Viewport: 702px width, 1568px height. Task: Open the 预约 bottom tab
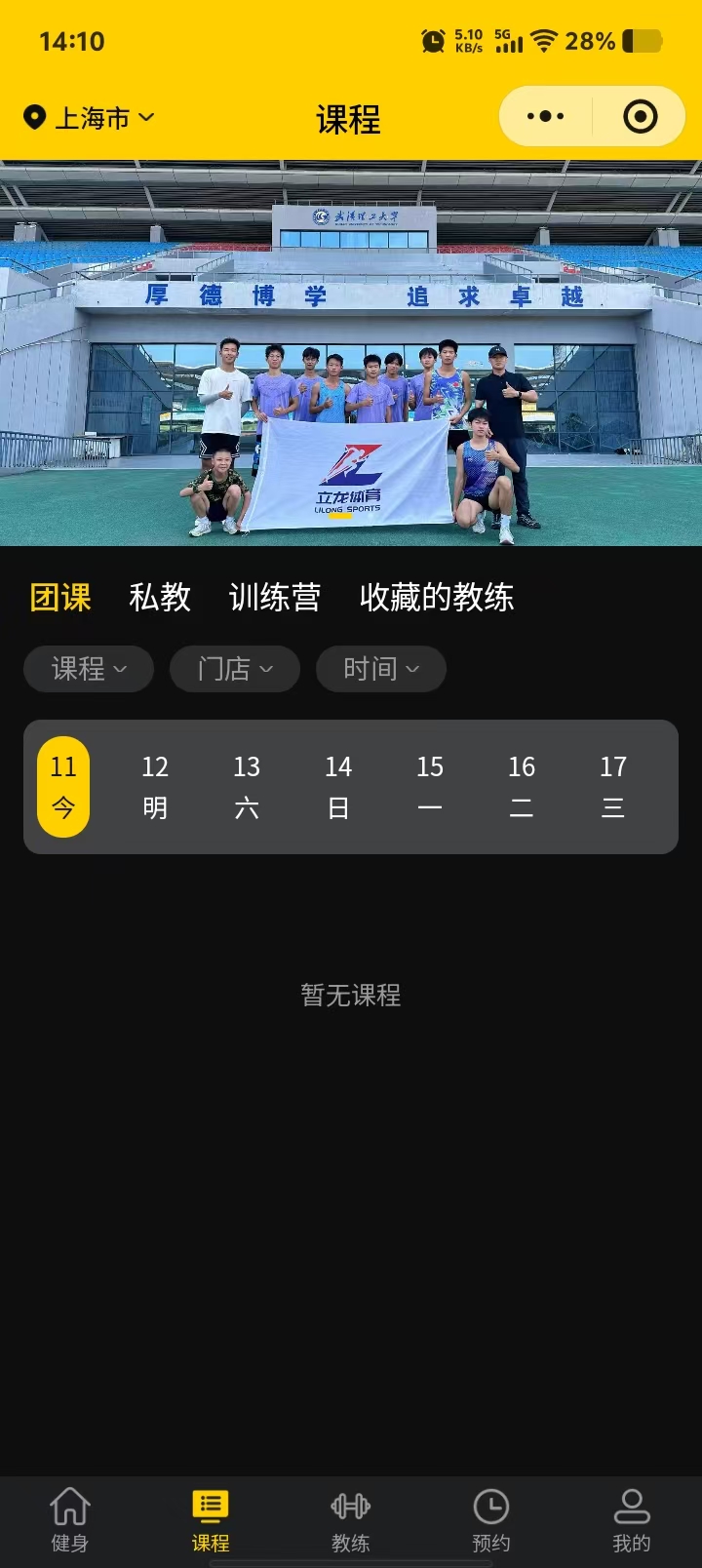[491, 1519]
